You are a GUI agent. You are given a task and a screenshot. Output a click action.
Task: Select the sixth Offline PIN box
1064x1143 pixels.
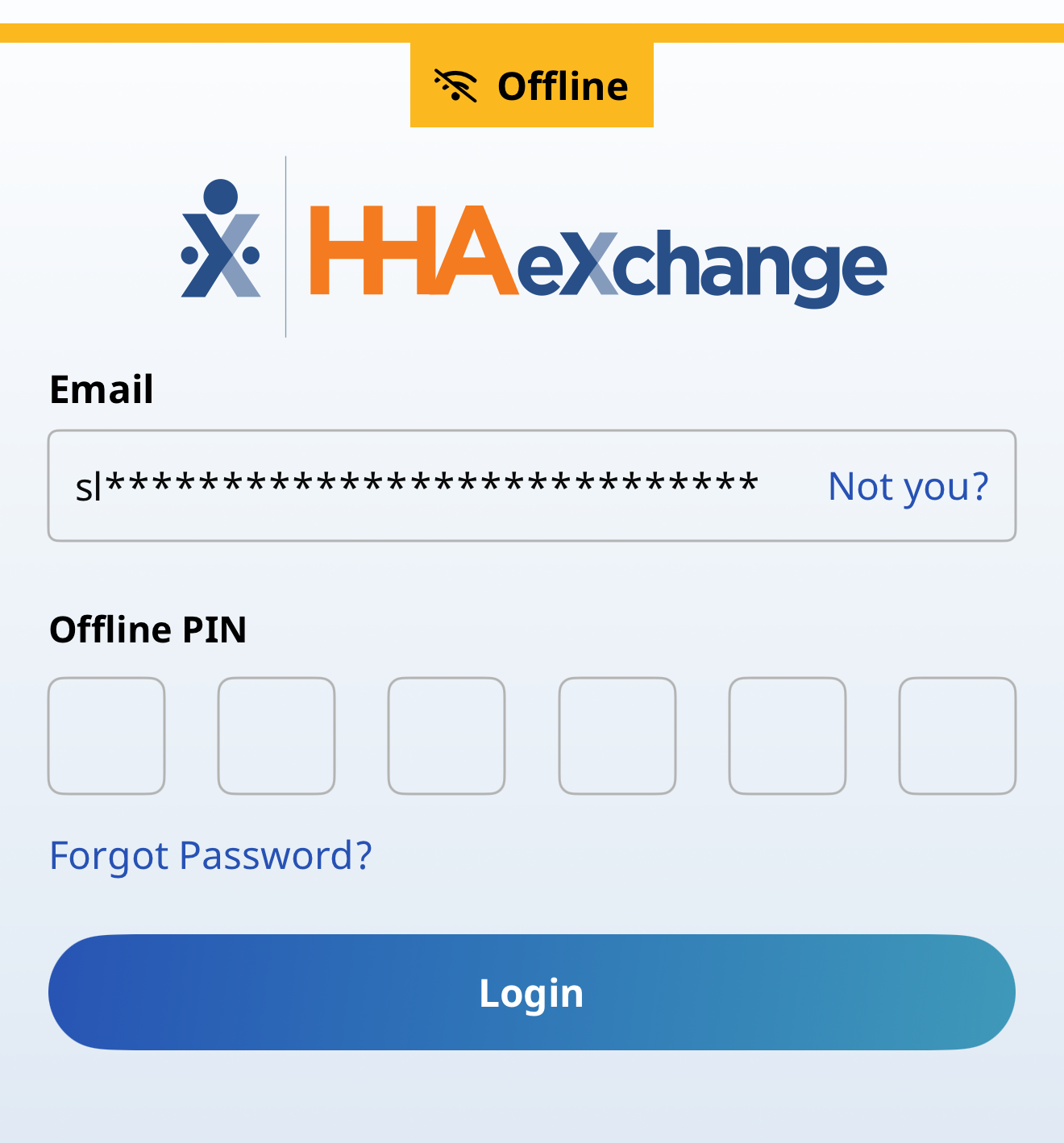[x=958, y=736]
